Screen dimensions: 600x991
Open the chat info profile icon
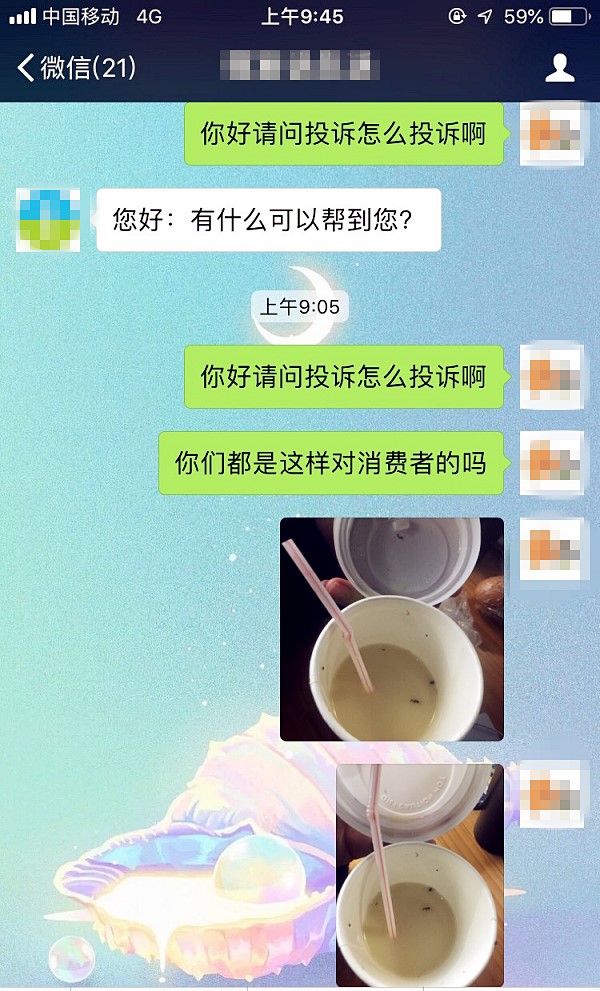(x=559, y=68)
